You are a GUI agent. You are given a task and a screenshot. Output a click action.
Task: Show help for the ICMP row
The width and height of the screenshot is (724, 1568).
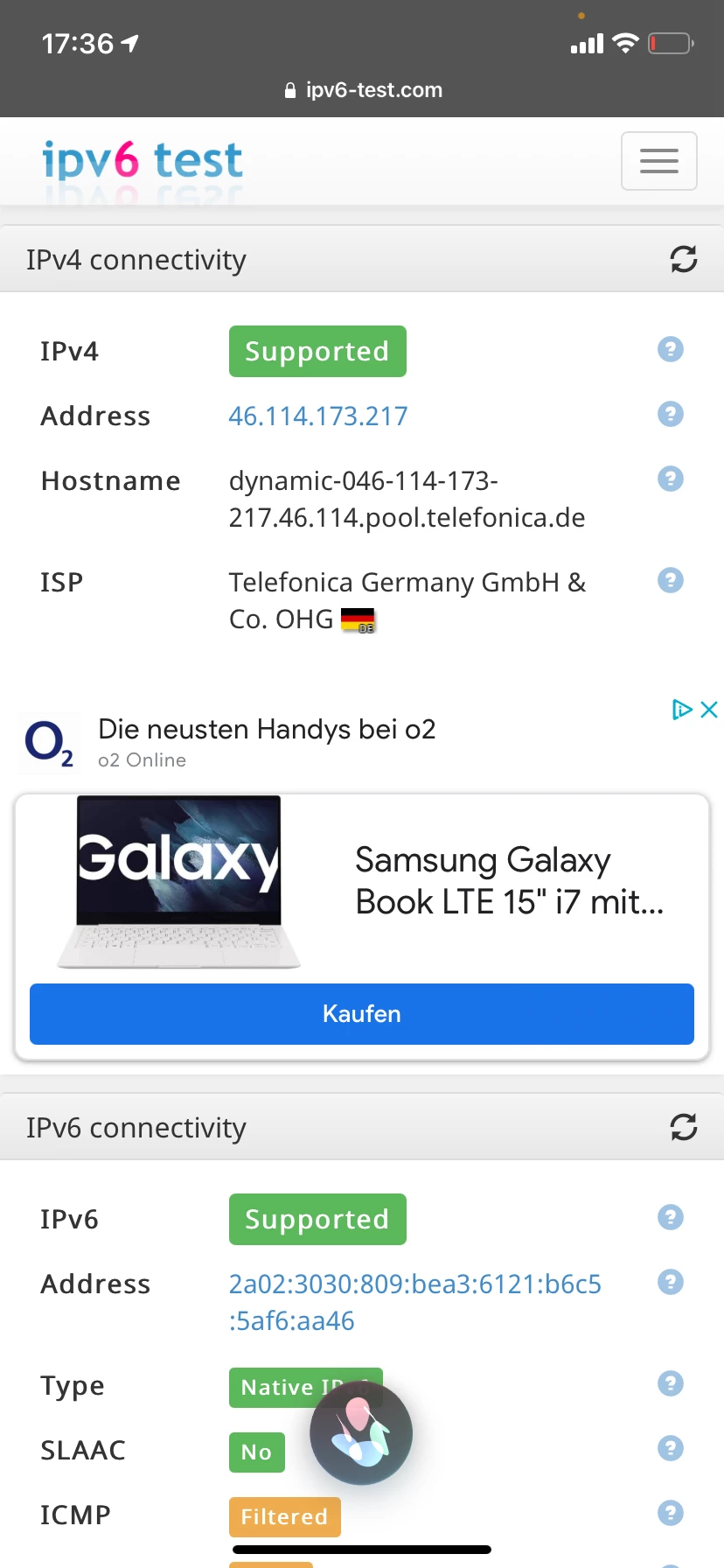pos(670,1513)
